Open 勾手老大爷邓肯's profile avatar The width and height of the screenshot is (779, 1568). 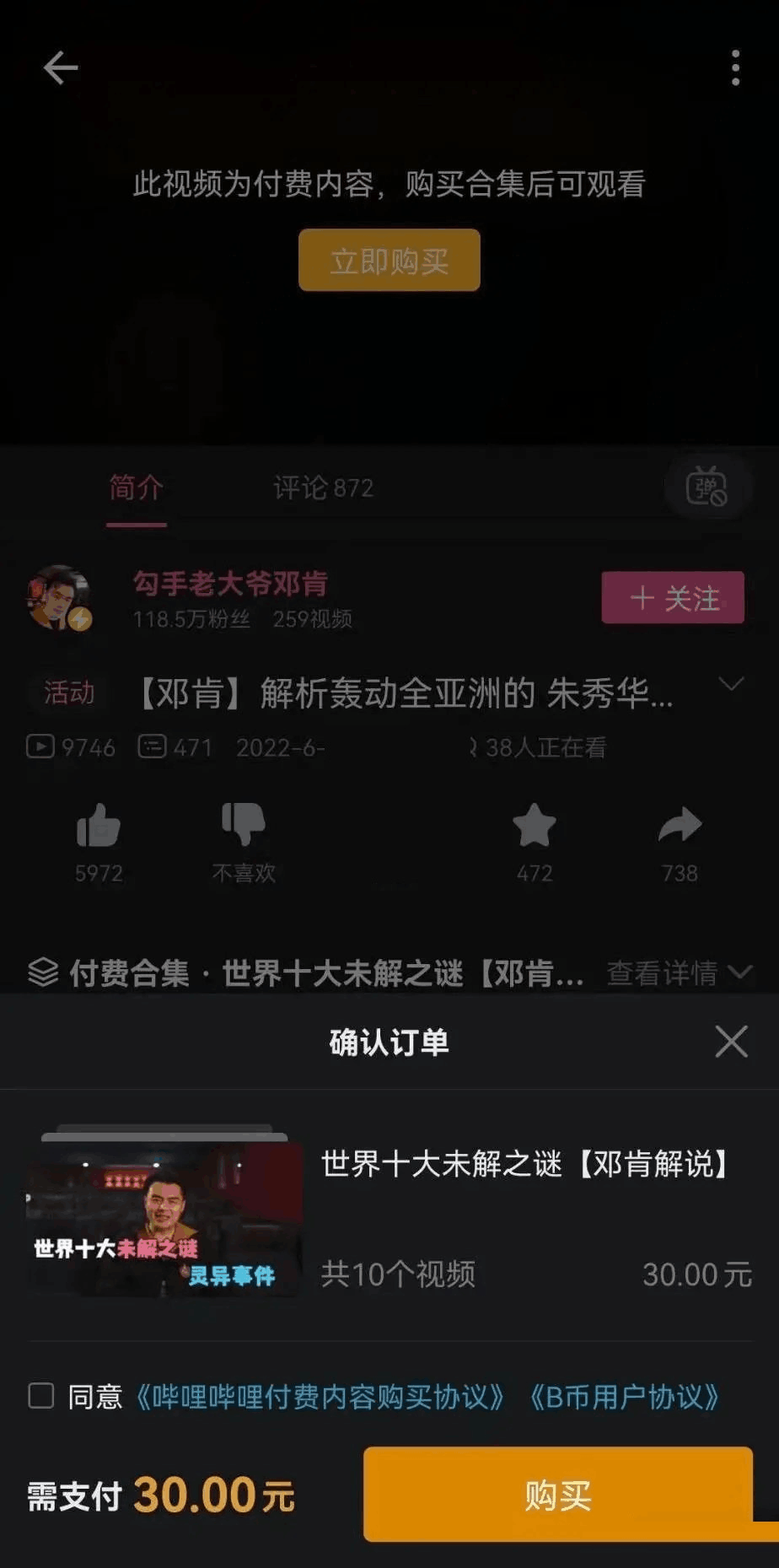coord(58,597)
